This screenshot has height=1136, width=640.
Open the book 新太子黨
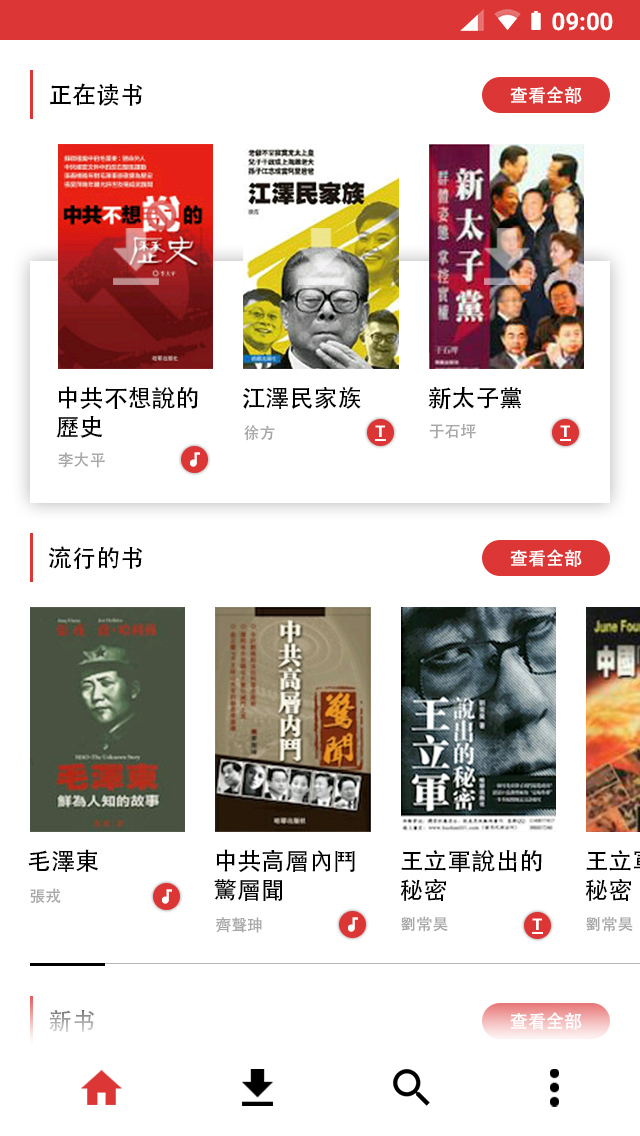point(506,256)
